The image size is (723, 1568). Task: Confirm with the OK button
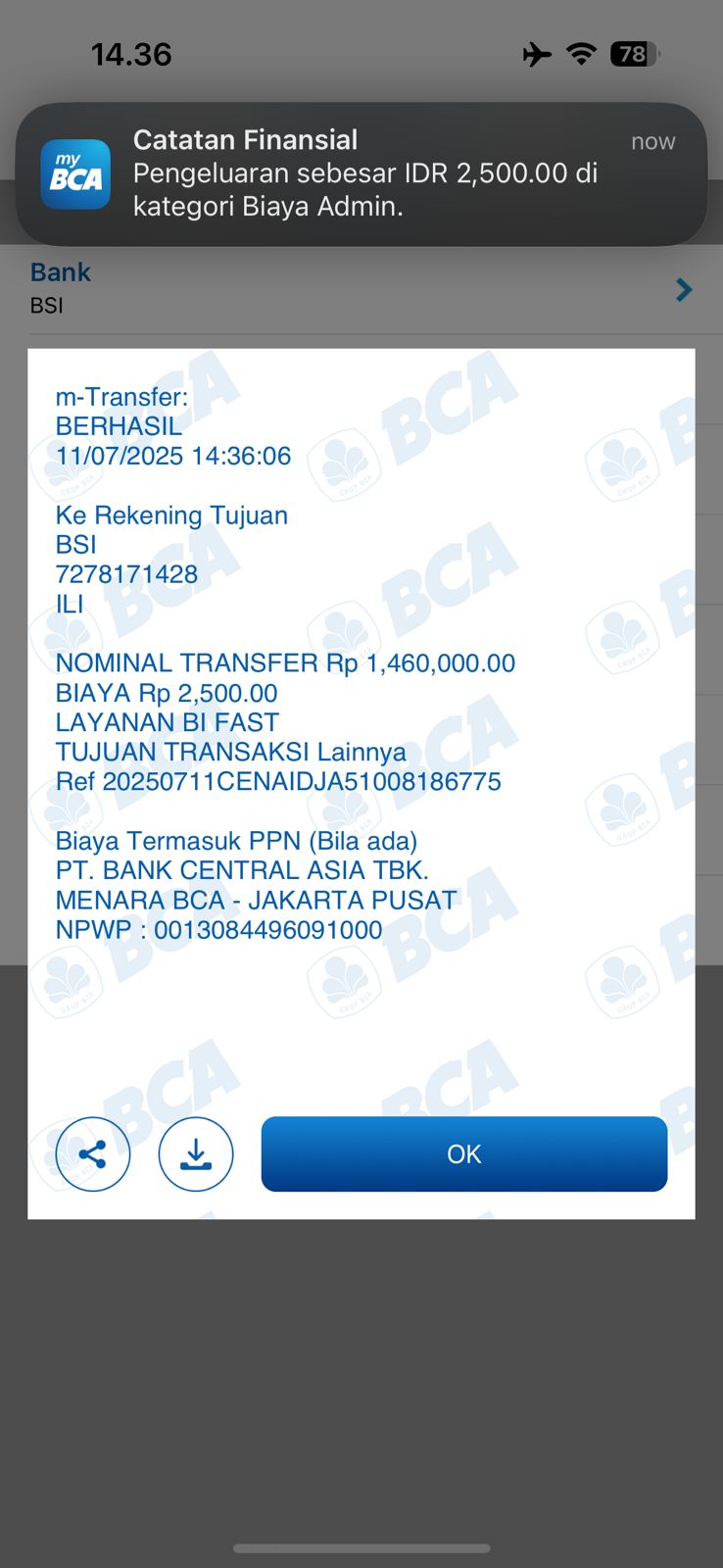pyautogui.click(x=463, y=1153)
